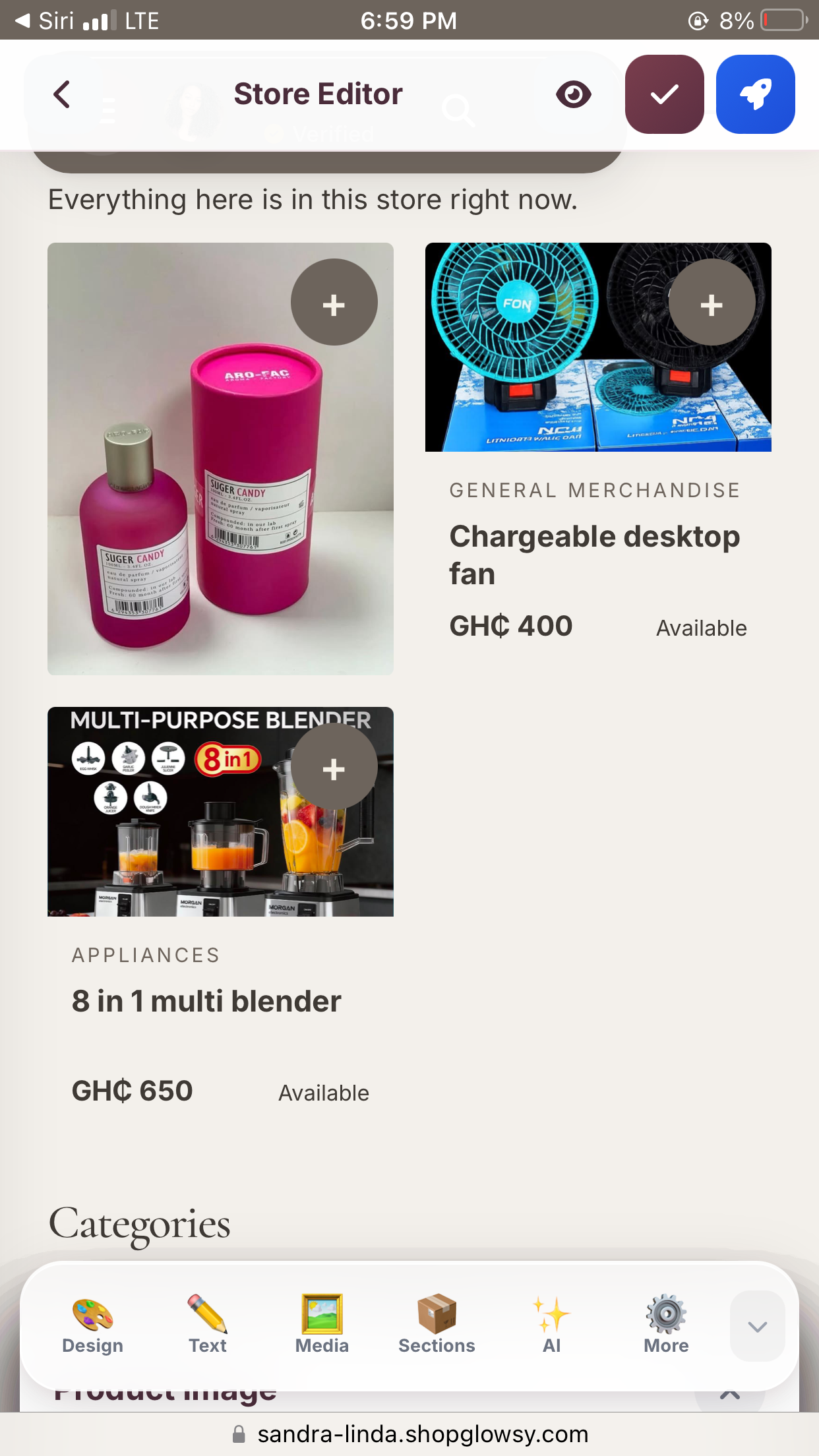
Task: Tap the plus button on the perfume product
Action: tap(334, 302)
